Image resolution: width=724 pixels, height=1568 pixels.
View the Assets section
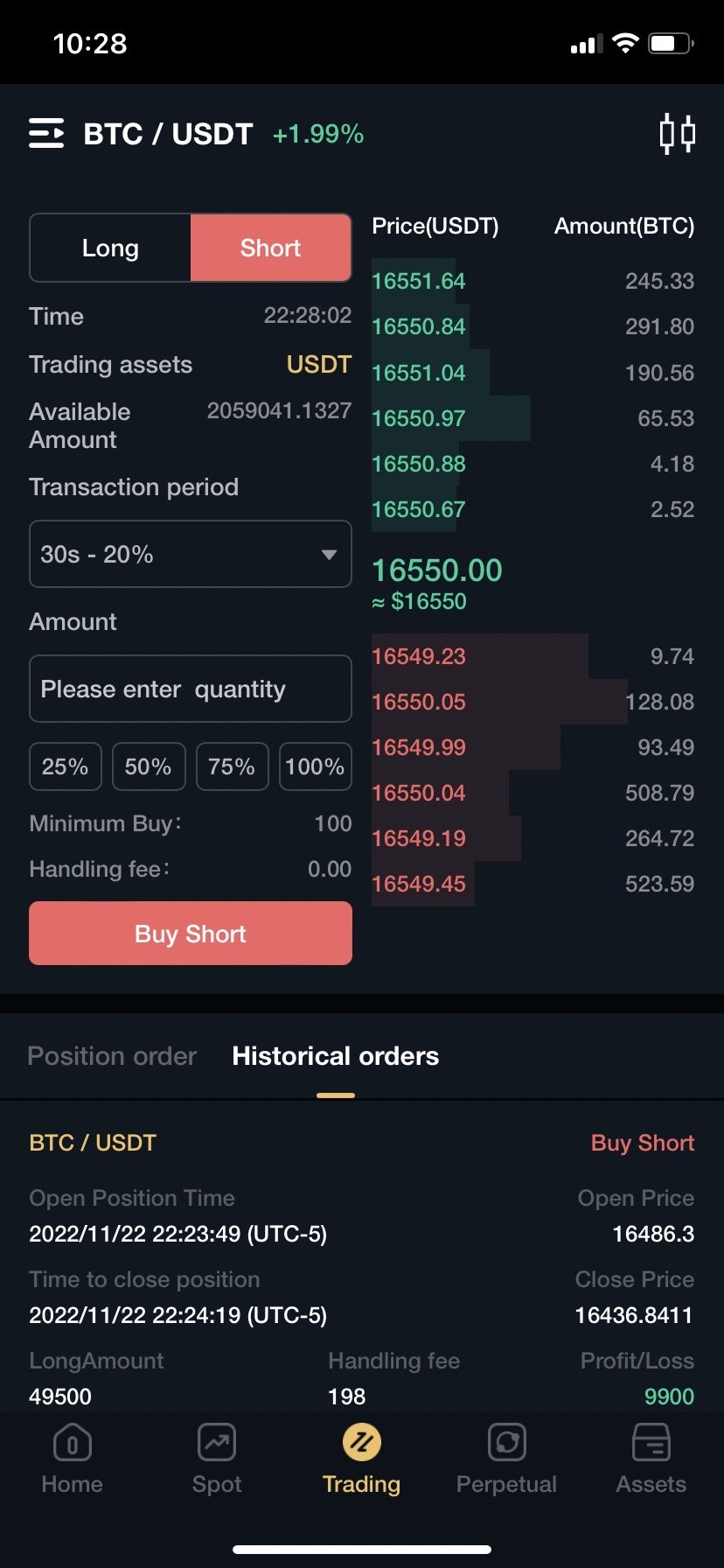pyautogui.click(x=651, y=1457)
